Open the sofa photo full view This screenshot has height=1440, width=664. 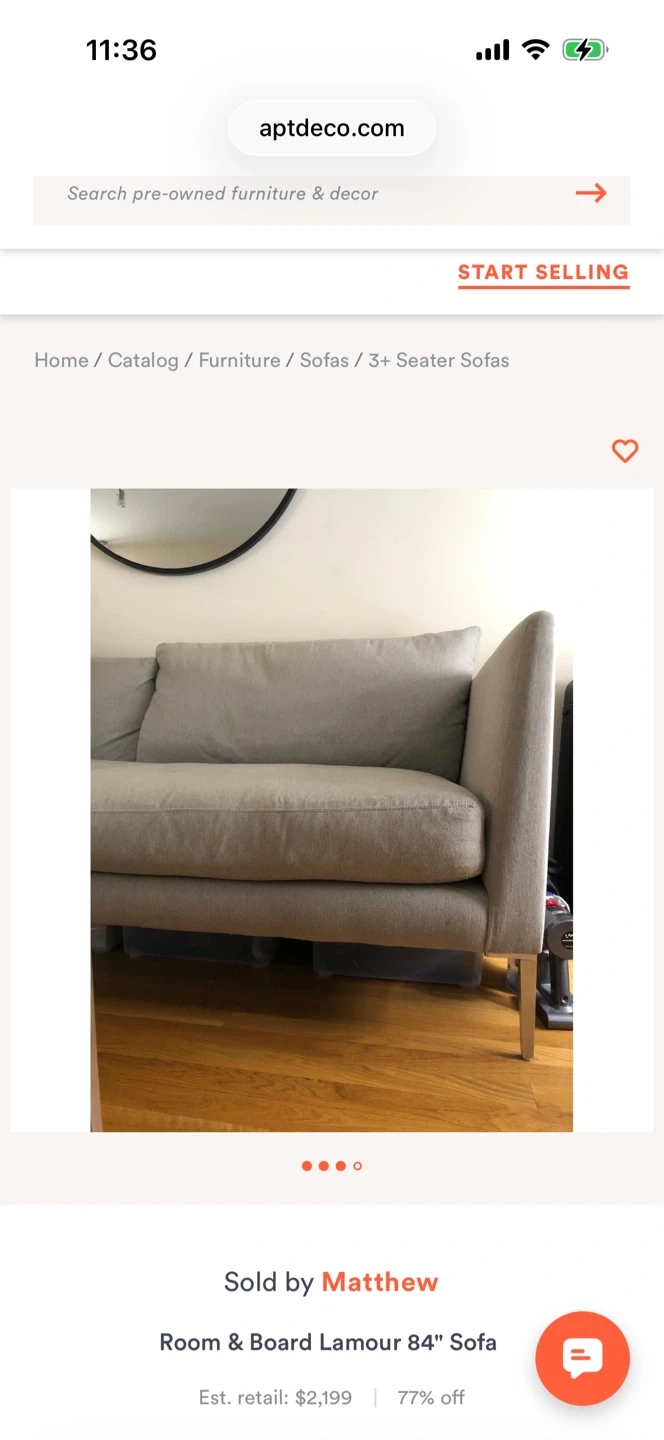(331, 810)
